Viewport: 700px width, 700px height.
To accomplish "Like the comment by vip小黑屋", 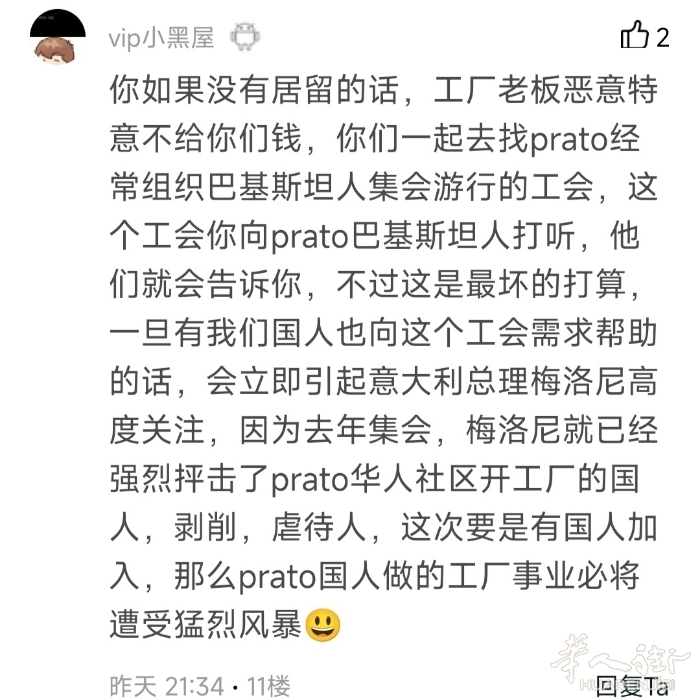I will pyautogui.click(x=635, y=37).
